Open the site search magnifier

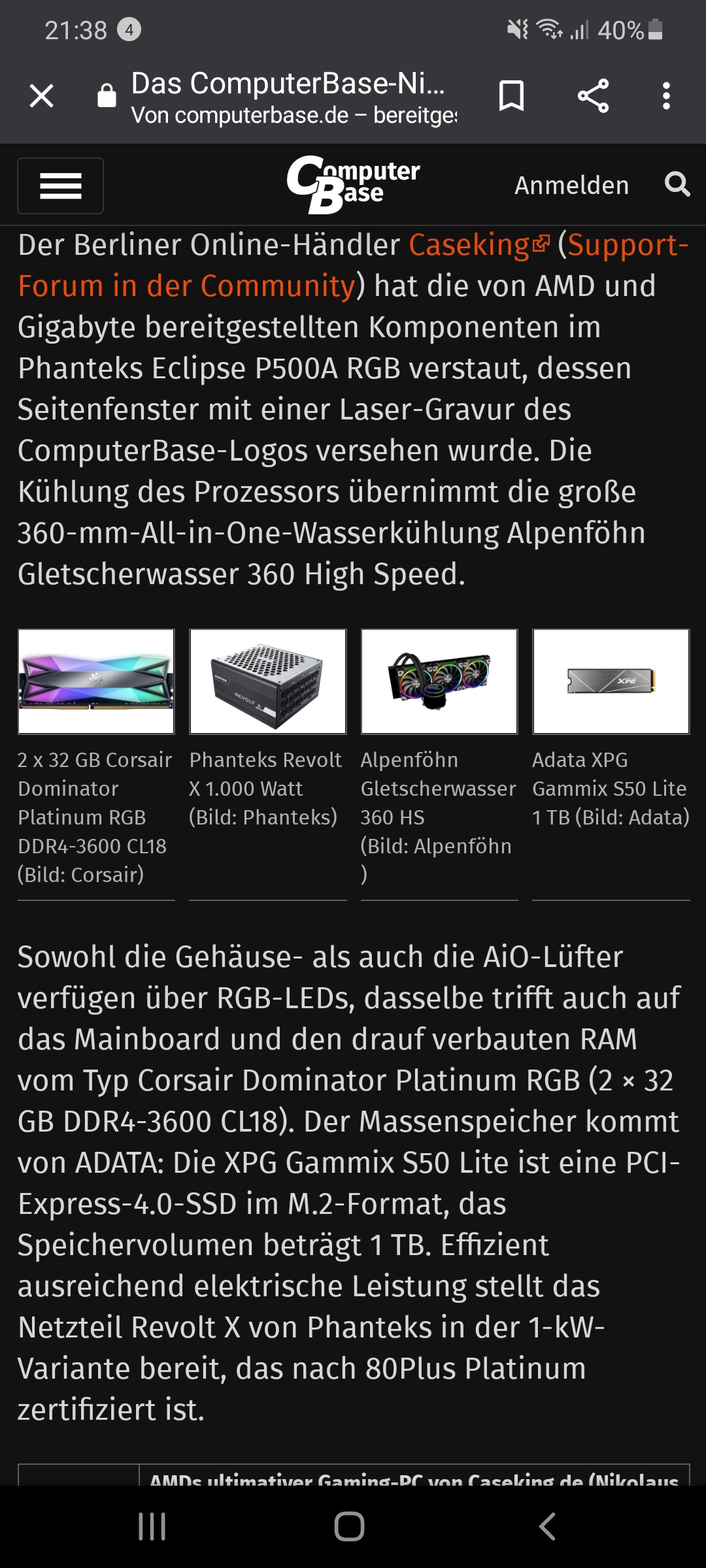coord(677,185)
